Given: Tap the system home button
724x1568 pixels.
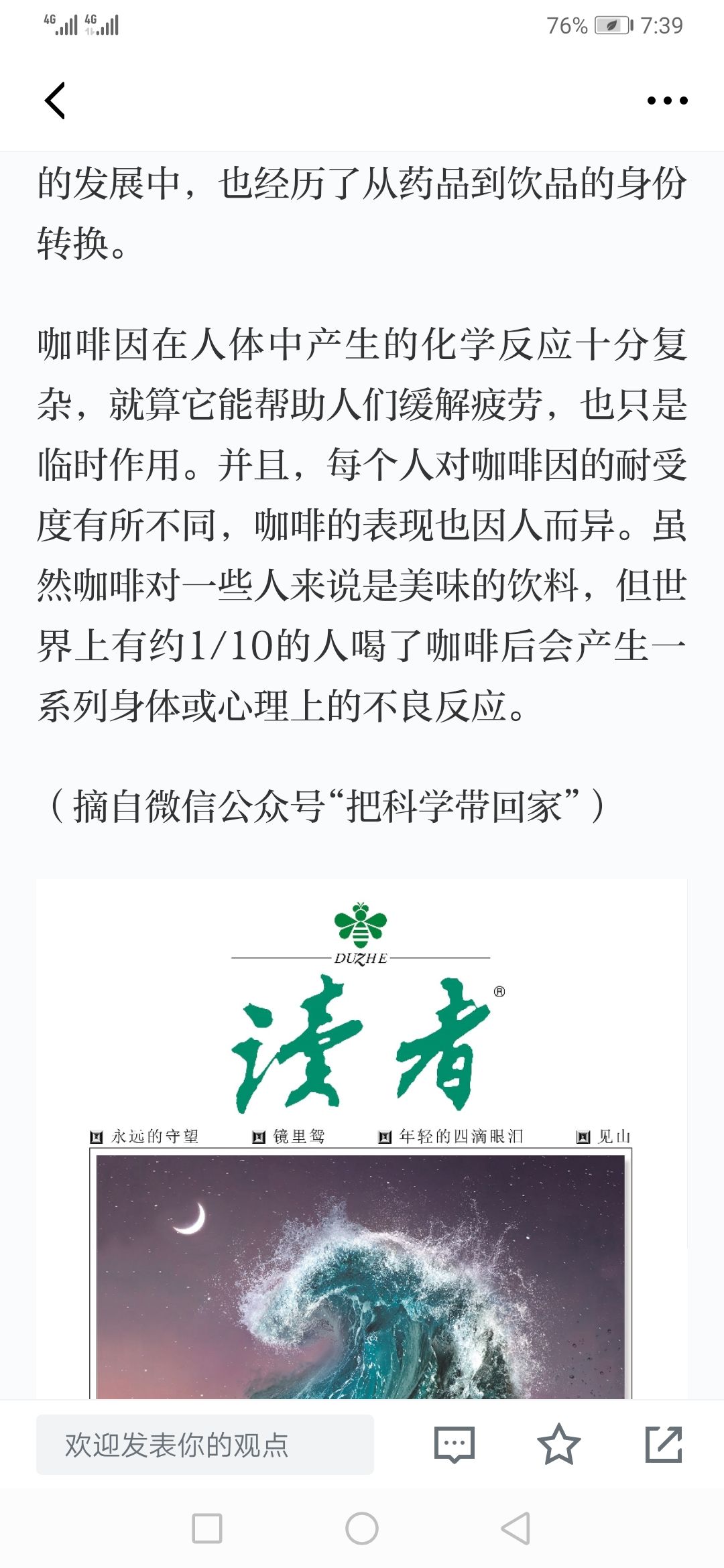Looking at the screenshot, I should pyautogui.click(x=362, y=1528).
